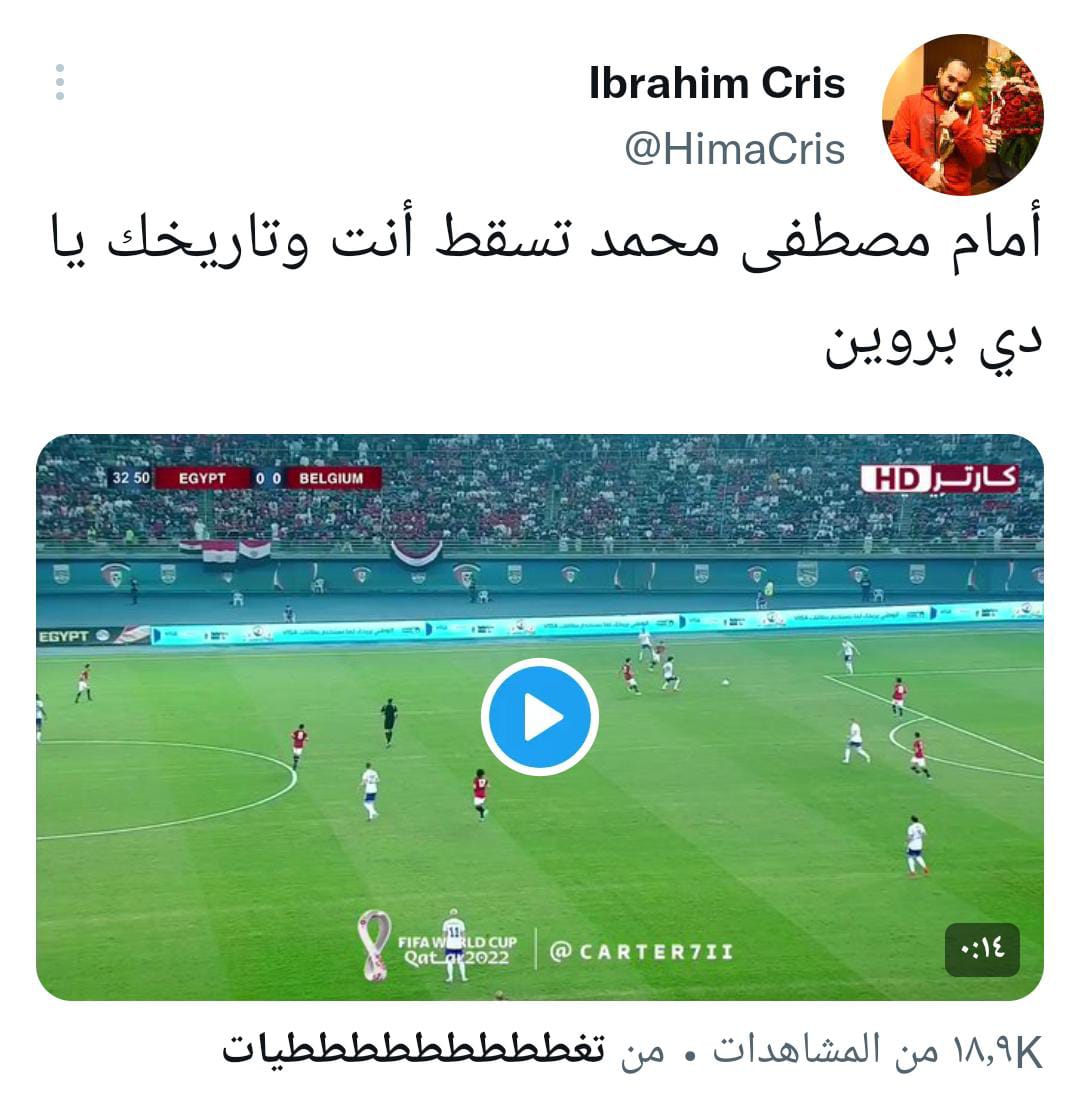Open the @HimaCris profile handle
Screen dimensions: 1080x1099
pos(735,150)
